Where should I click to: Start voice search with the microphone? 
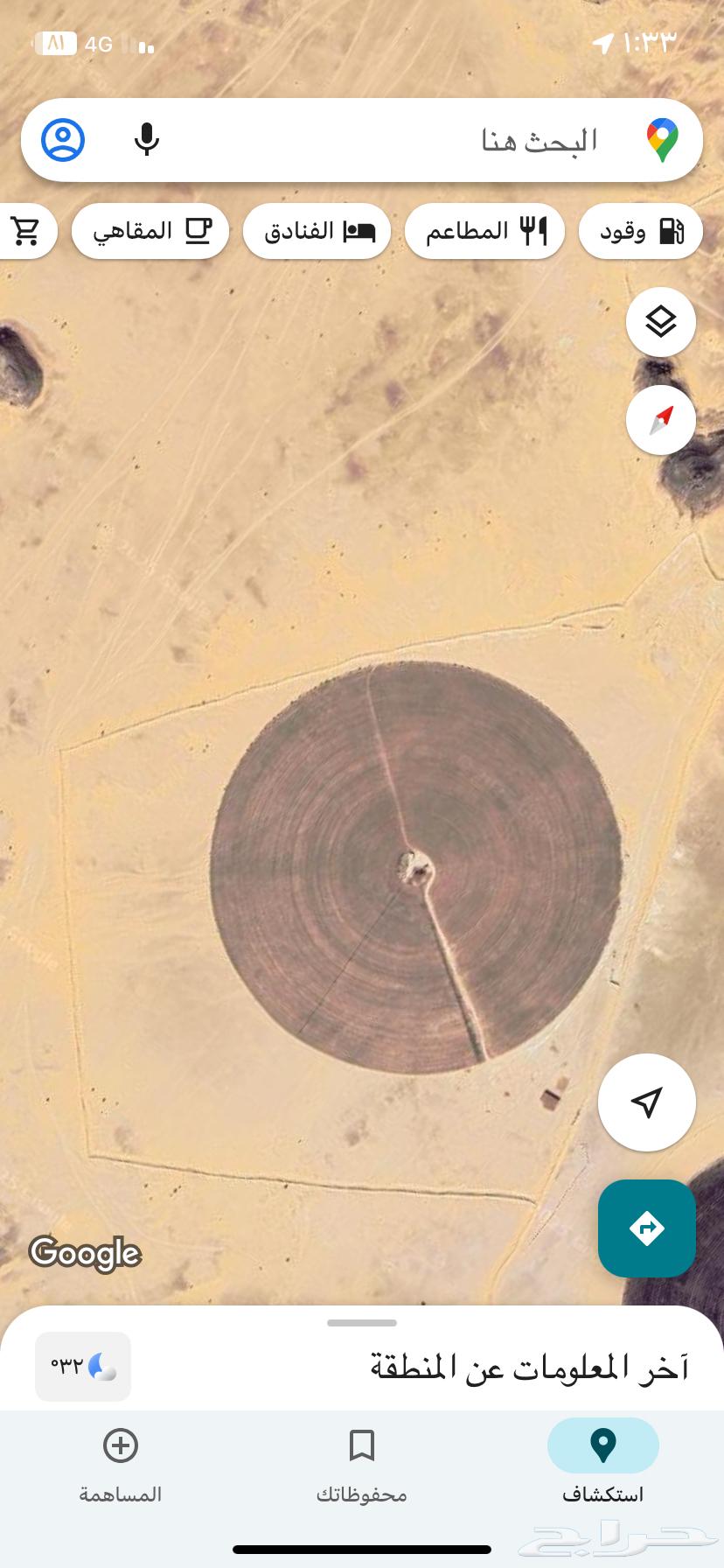pyautogui.click(x=147, y=139)
